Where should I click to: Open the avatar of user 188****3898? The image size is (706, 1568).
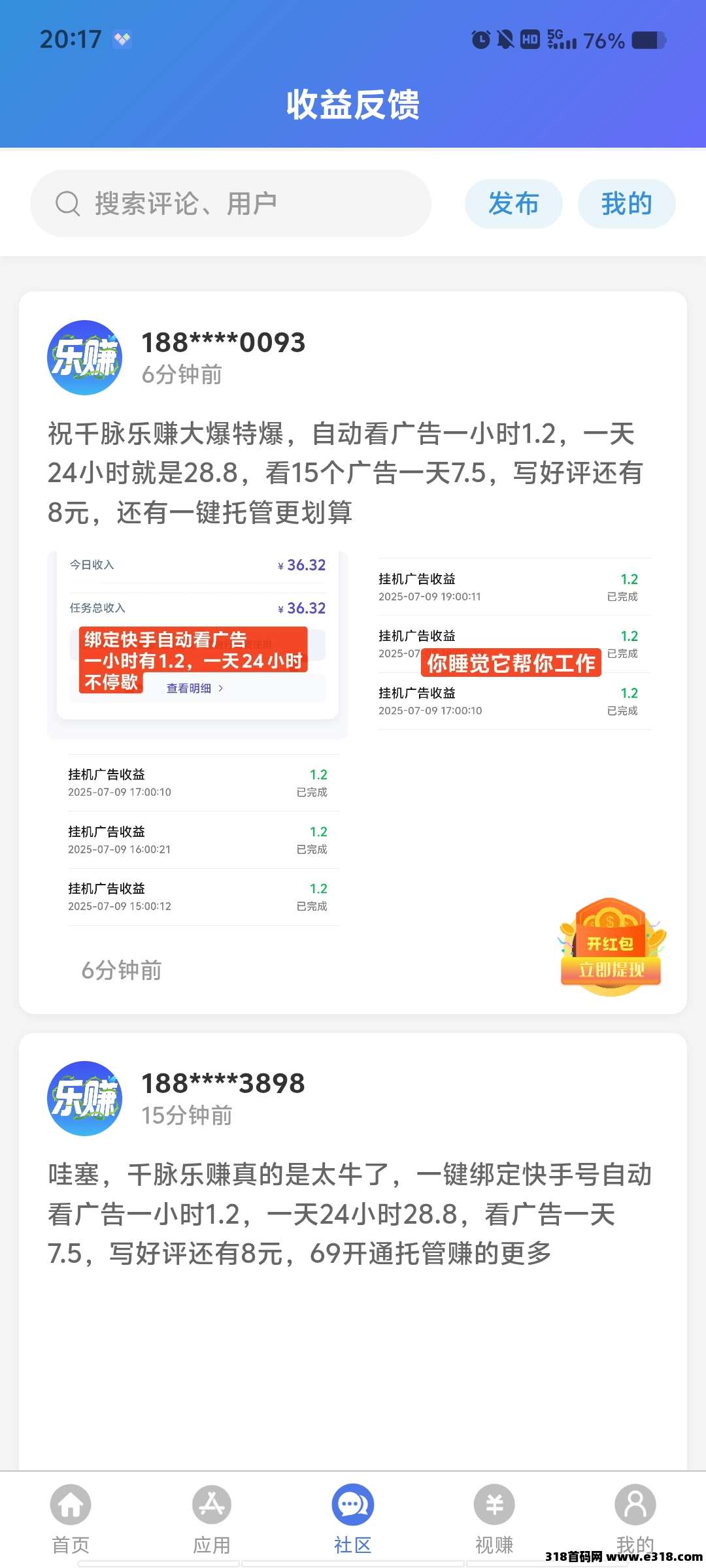point(85,1098)
